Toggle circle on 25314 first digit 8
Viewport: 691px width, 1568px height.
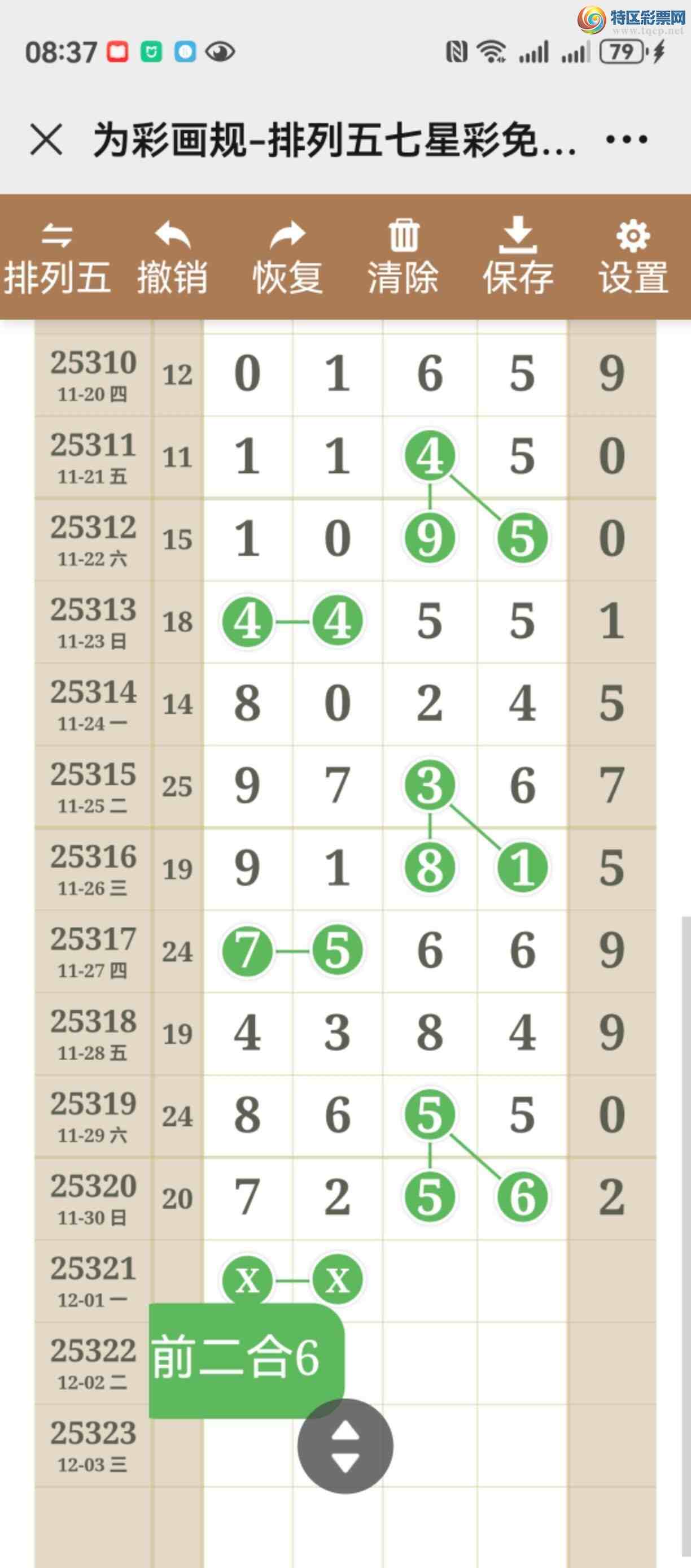click(x=248, y=703)
